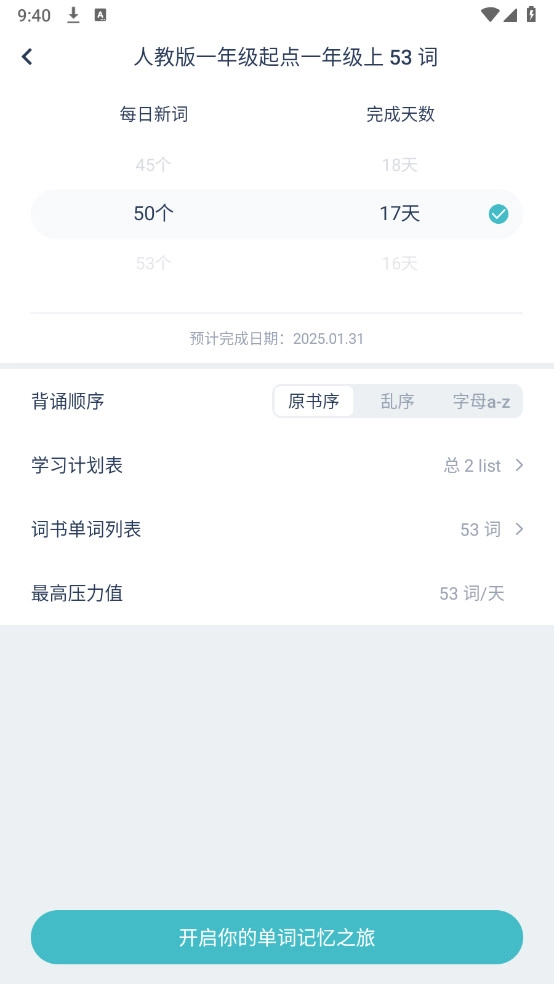Open the 学习计划表 row
The width and height of the screenshot is (554, 984).
tap(277, 466)
